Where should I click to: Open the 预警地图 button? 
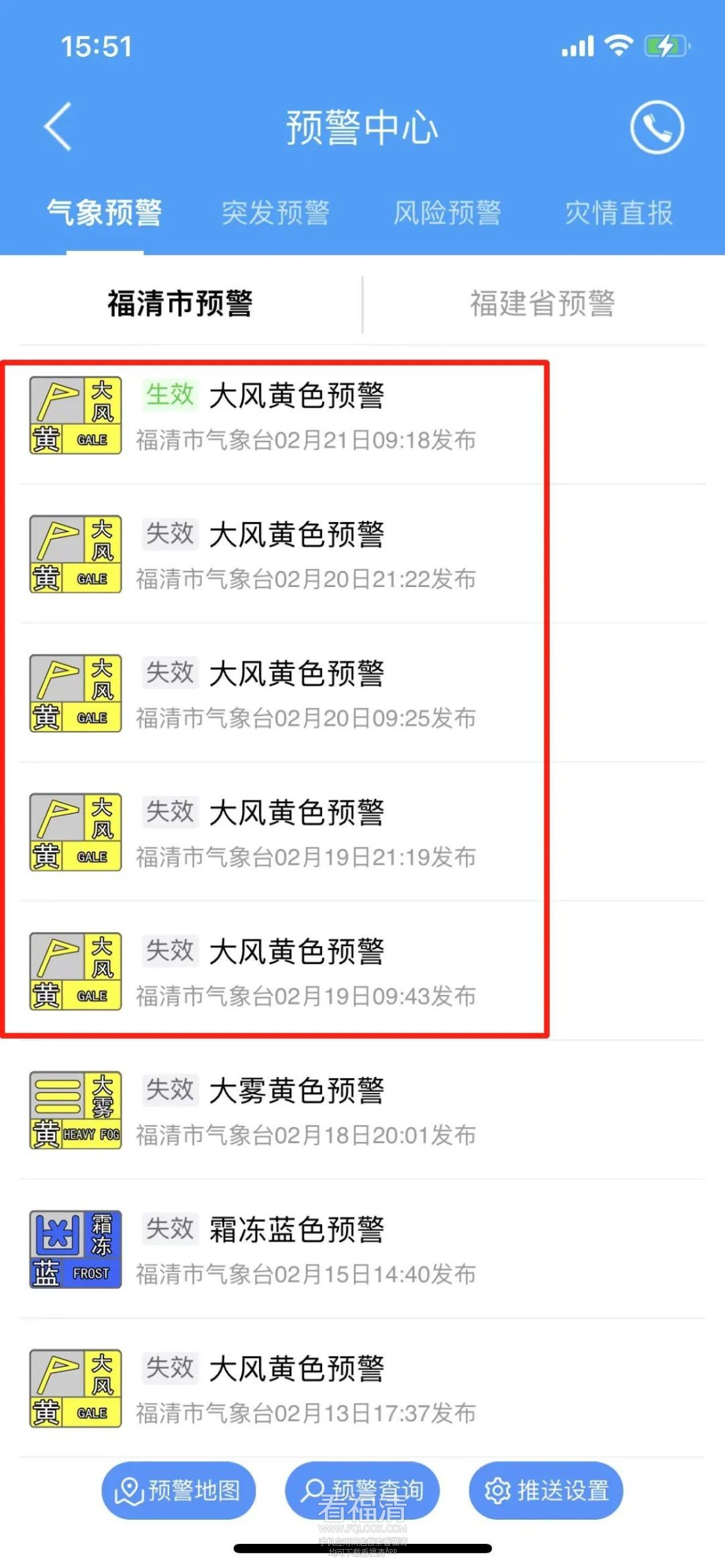[x=179, y=1490]
